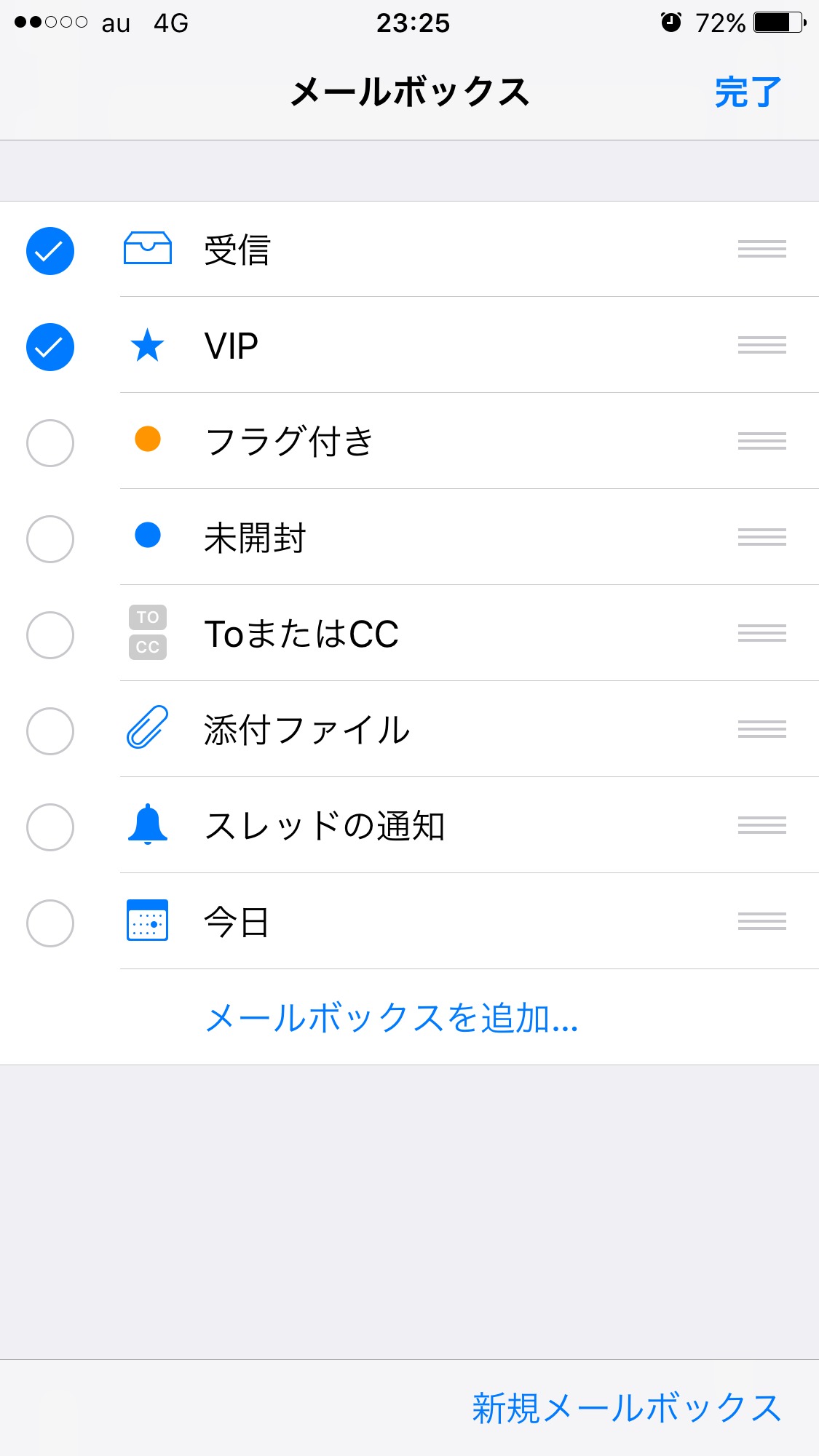Check the 今日 mailbox

point(50,923)
